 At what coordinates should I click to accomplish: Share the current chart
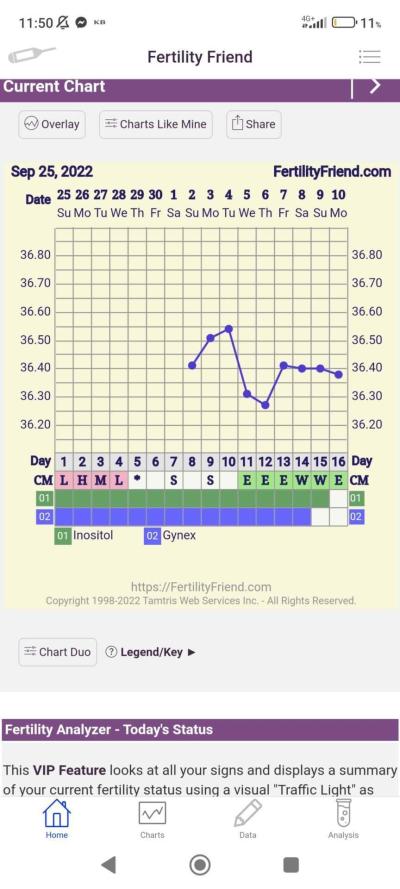point(254,124)
